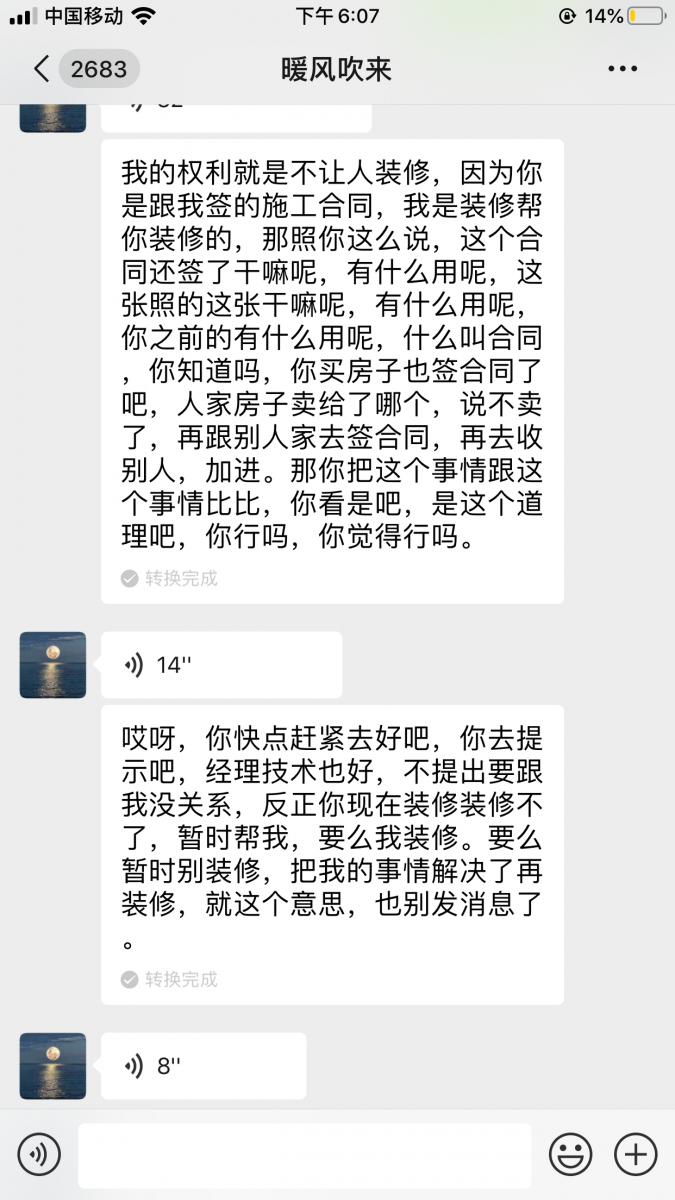Play the 14-second voice message

[221, 665]
